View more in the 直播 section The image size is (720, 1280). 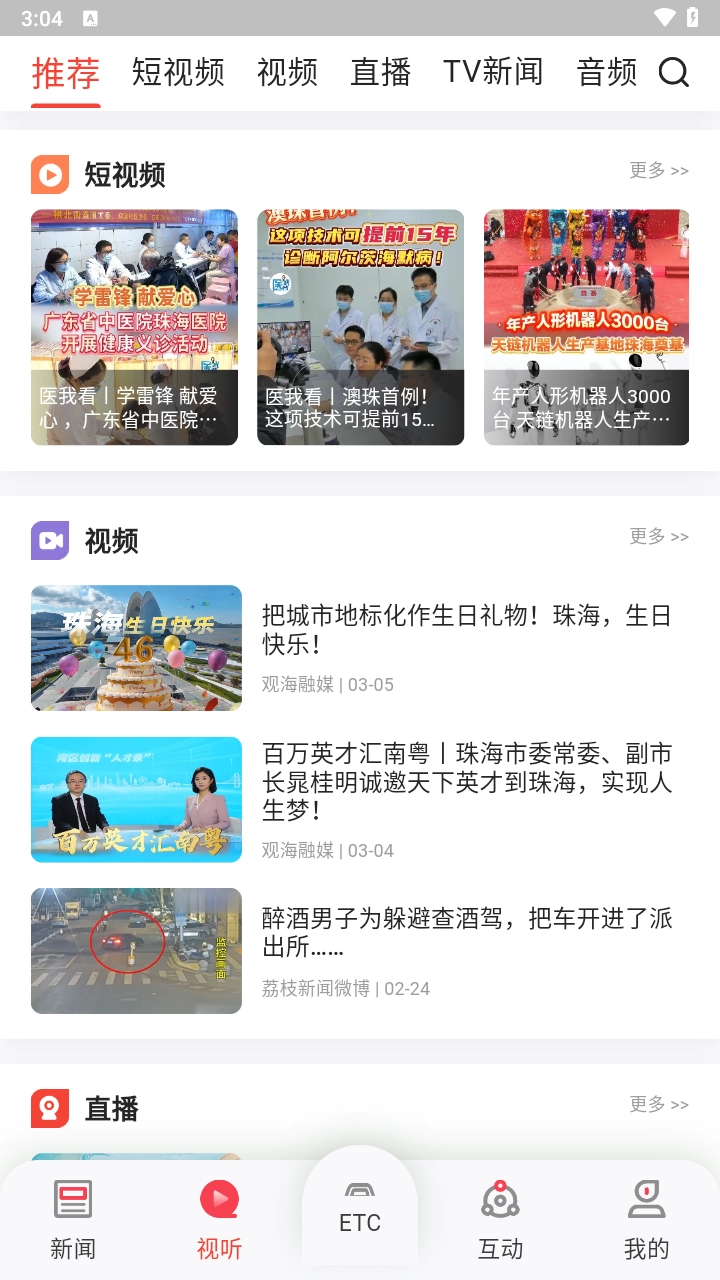coord(658,1105)
